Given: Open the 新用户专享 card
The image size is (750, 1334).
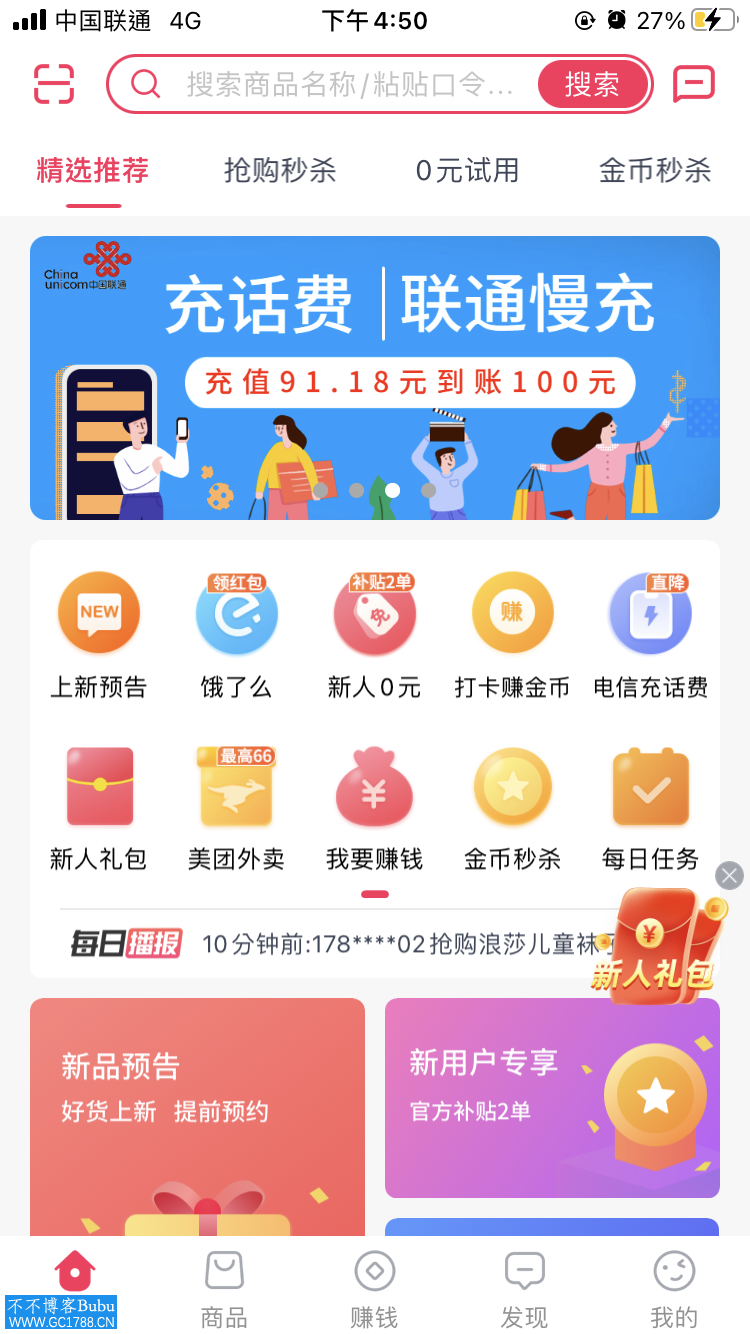Looking at the screenshot, I should [x=552, y=1097].
